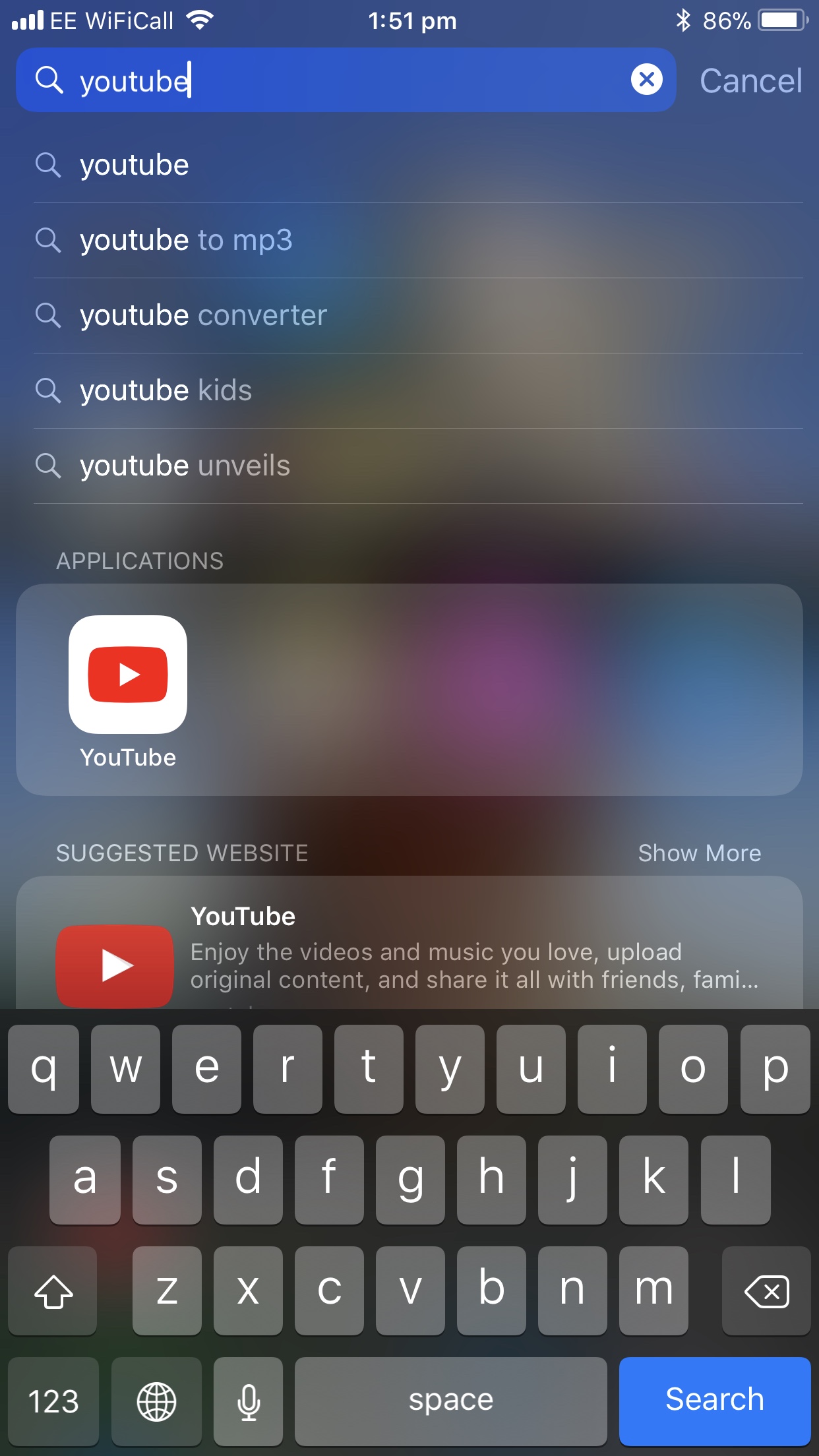The image size is (819, 1456).
Task: Switch to the 123 numeric keyboard
Action: (53, 1401)
